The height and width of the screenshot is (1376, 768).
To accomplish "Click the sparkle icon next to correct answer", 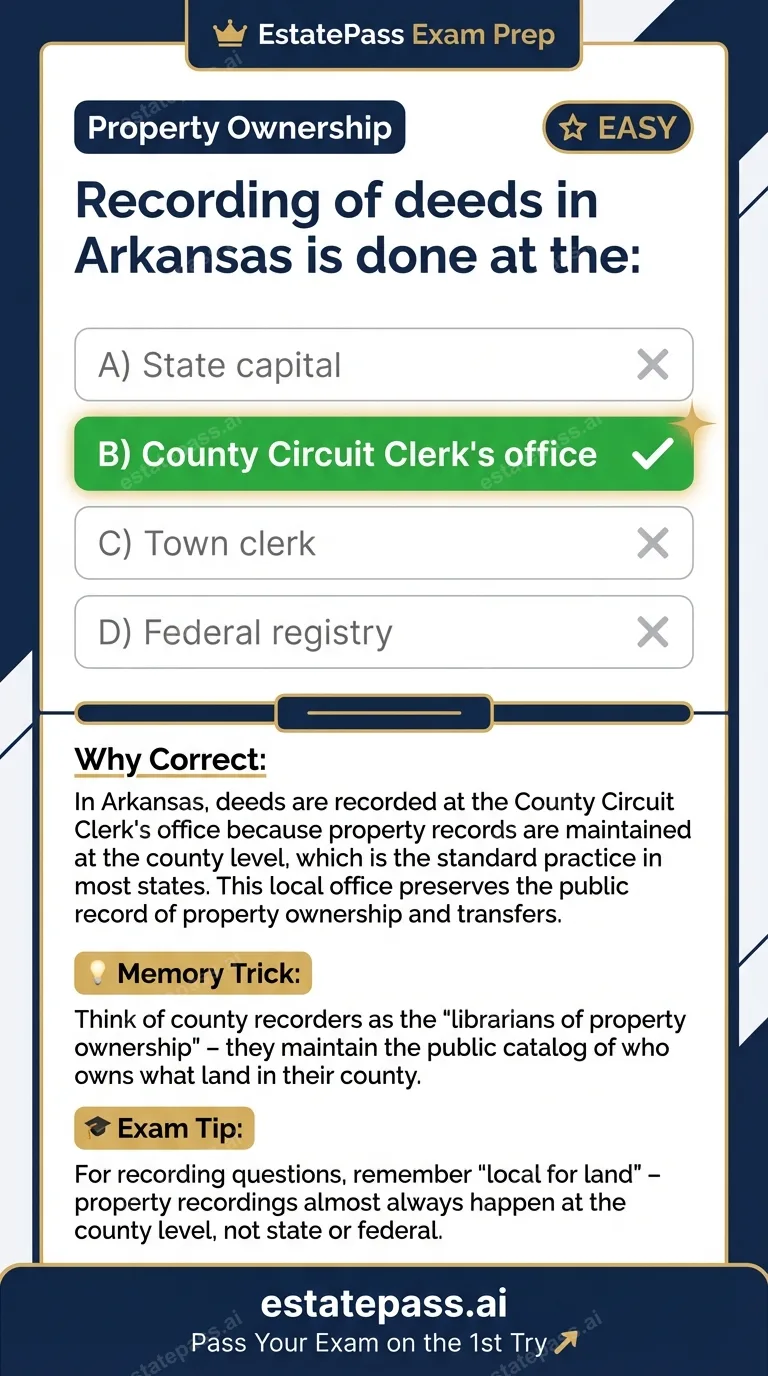I will (693, 423).
